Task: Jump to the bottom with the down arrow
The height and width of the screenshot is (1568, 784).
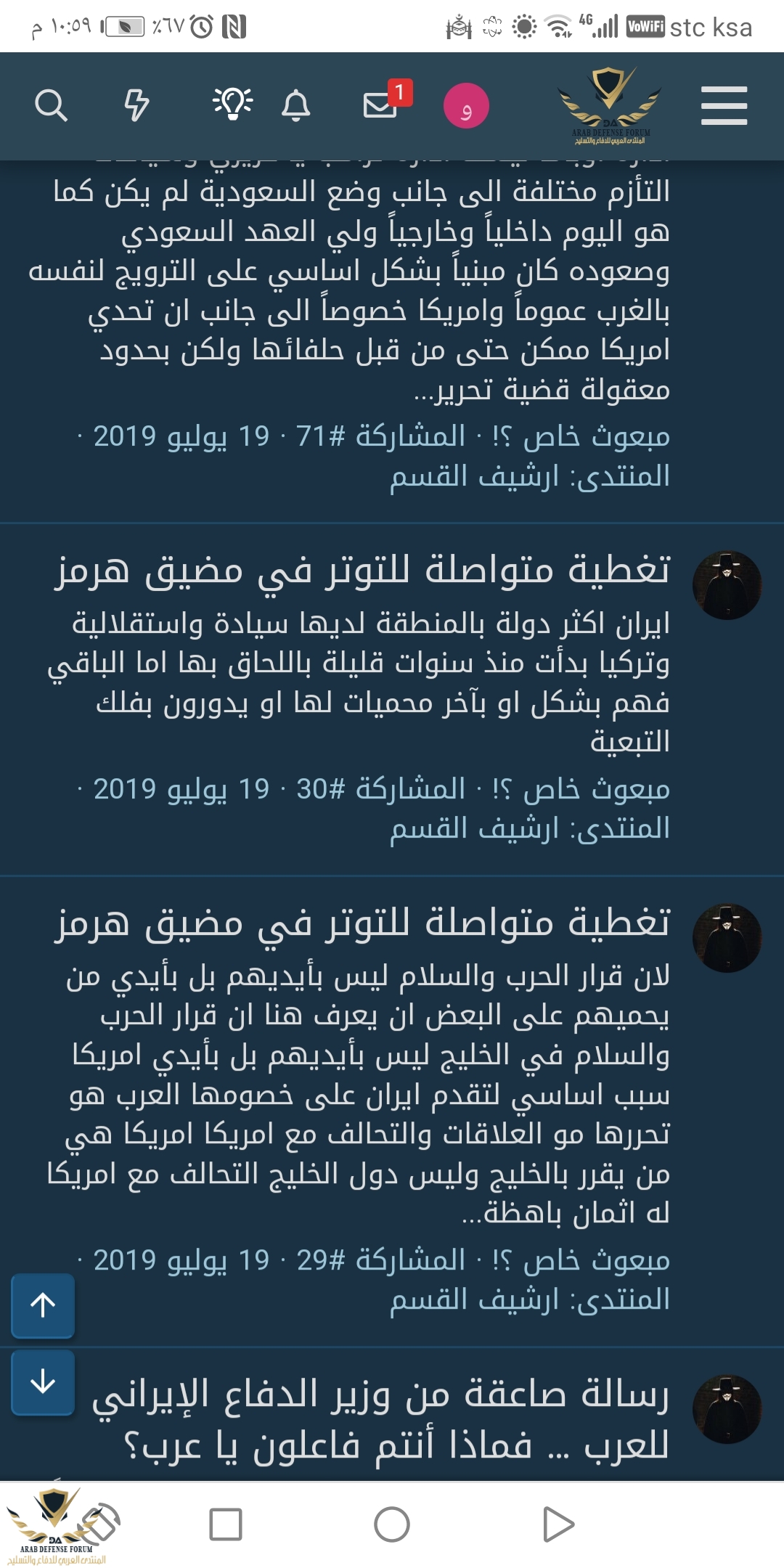Action: [x=43, y=1382]
